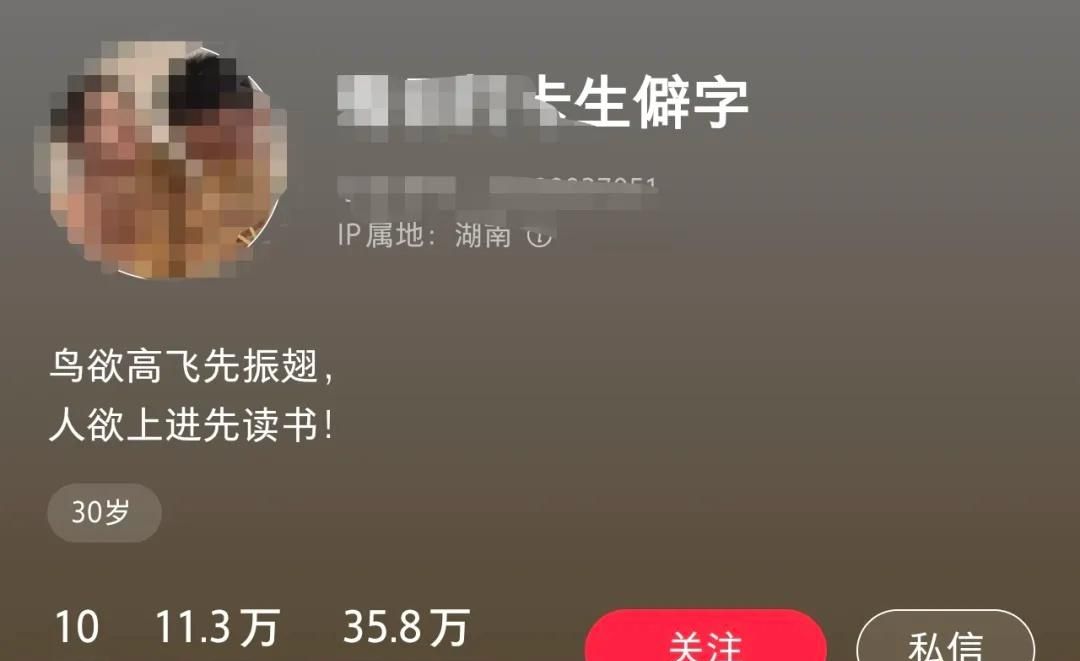Image resolution: width=1080 pixels, height=661 pixels.
Task: Open the following count showing 10
Action: (x=76, y=628)
